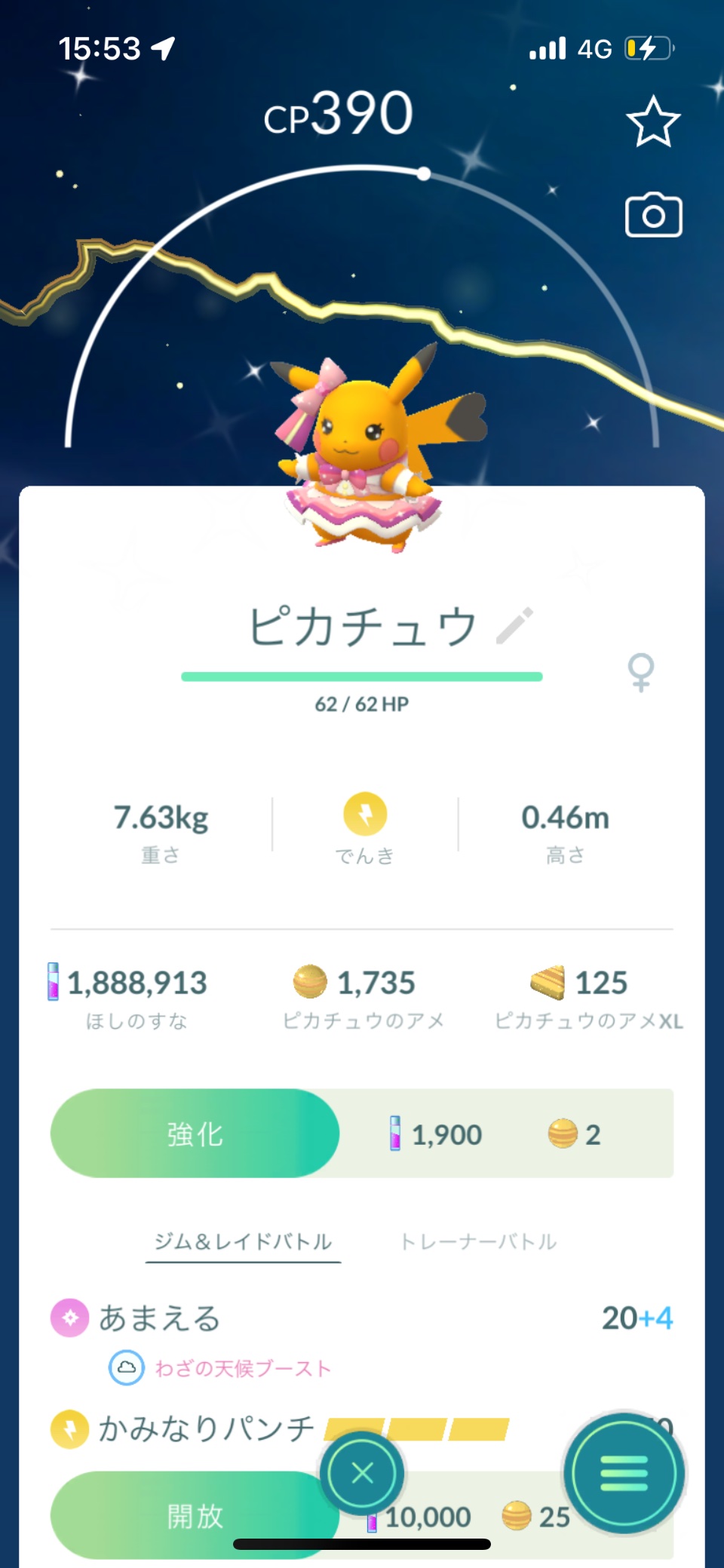This screenshot has width=724, height=1568.
Task: Switch to the トレーナーバトル tab
Action: 478,1241
